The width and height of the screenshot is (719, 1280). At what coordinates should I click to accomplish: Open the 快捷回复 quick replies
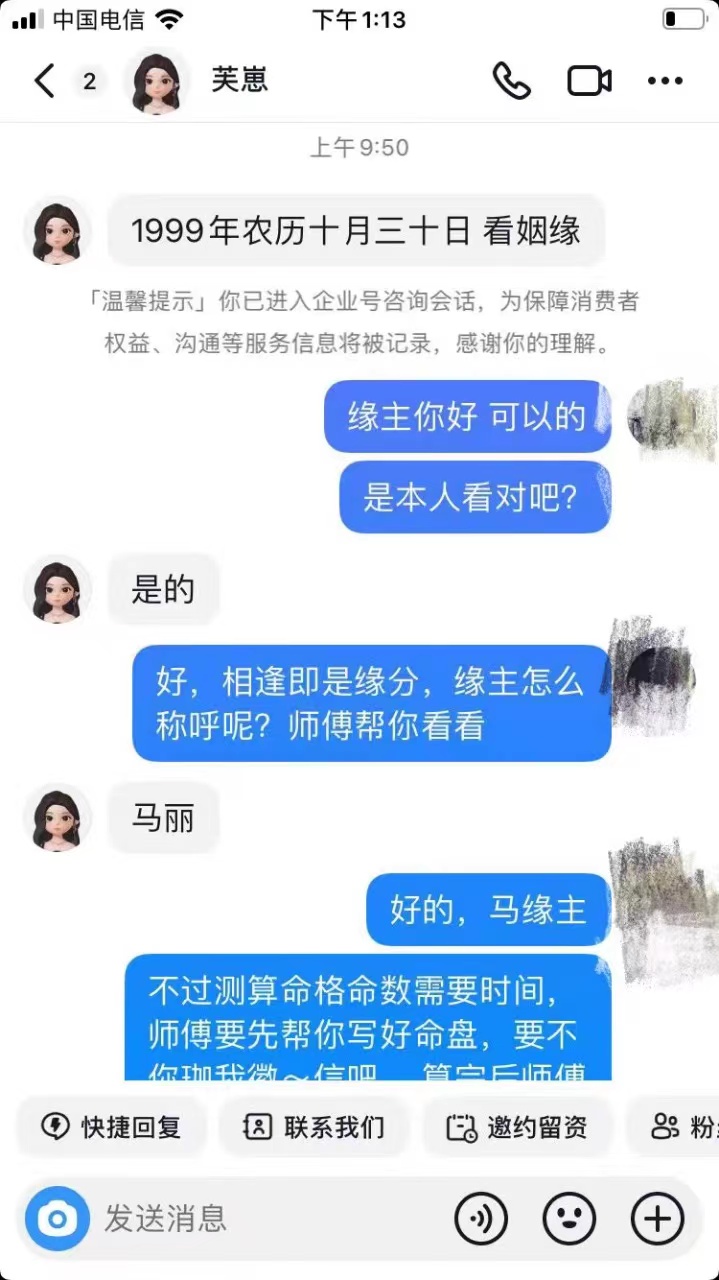tap(111, 1127)
